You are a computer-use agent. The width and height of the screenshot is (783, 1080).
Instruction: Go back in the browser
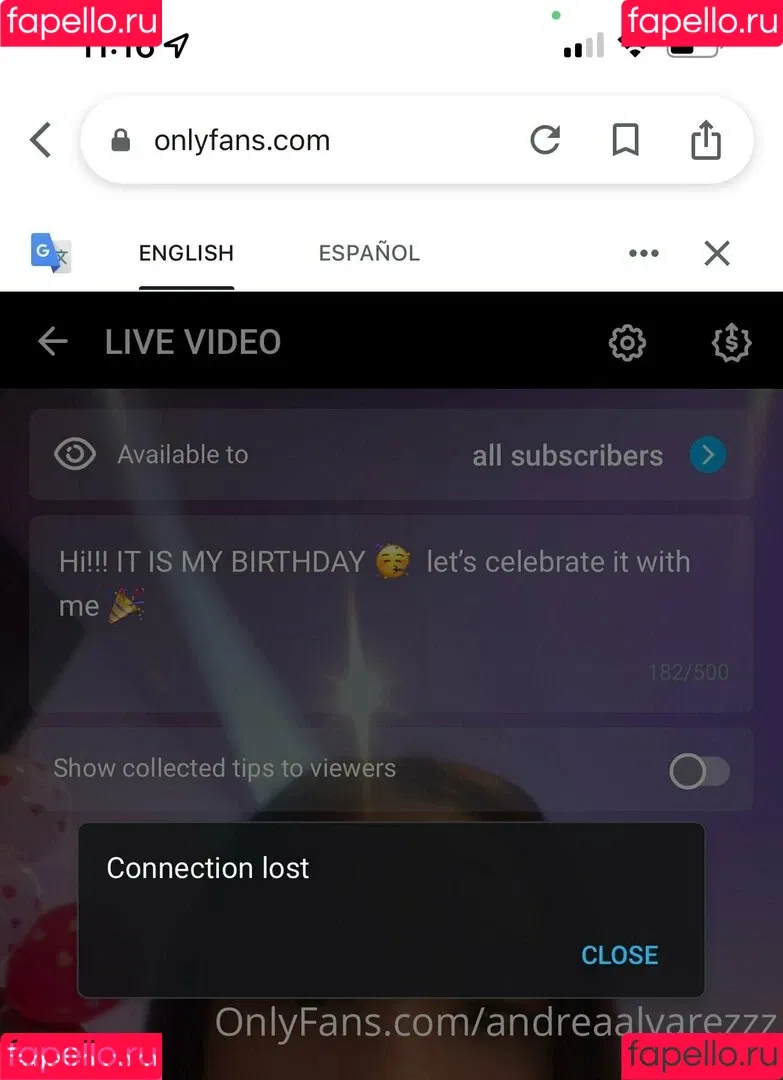point(41,140)
